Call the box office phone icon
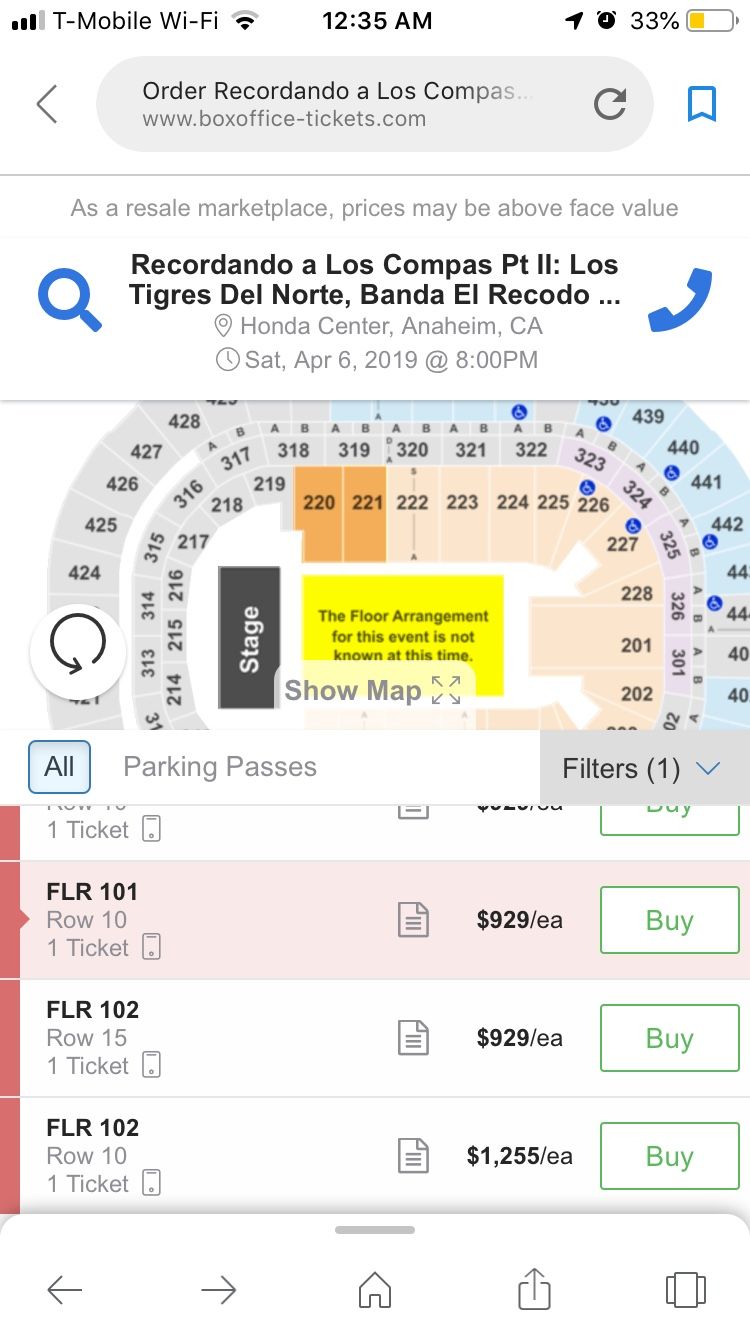Screen dimensions: 750x1334 [x=680, y=299]
